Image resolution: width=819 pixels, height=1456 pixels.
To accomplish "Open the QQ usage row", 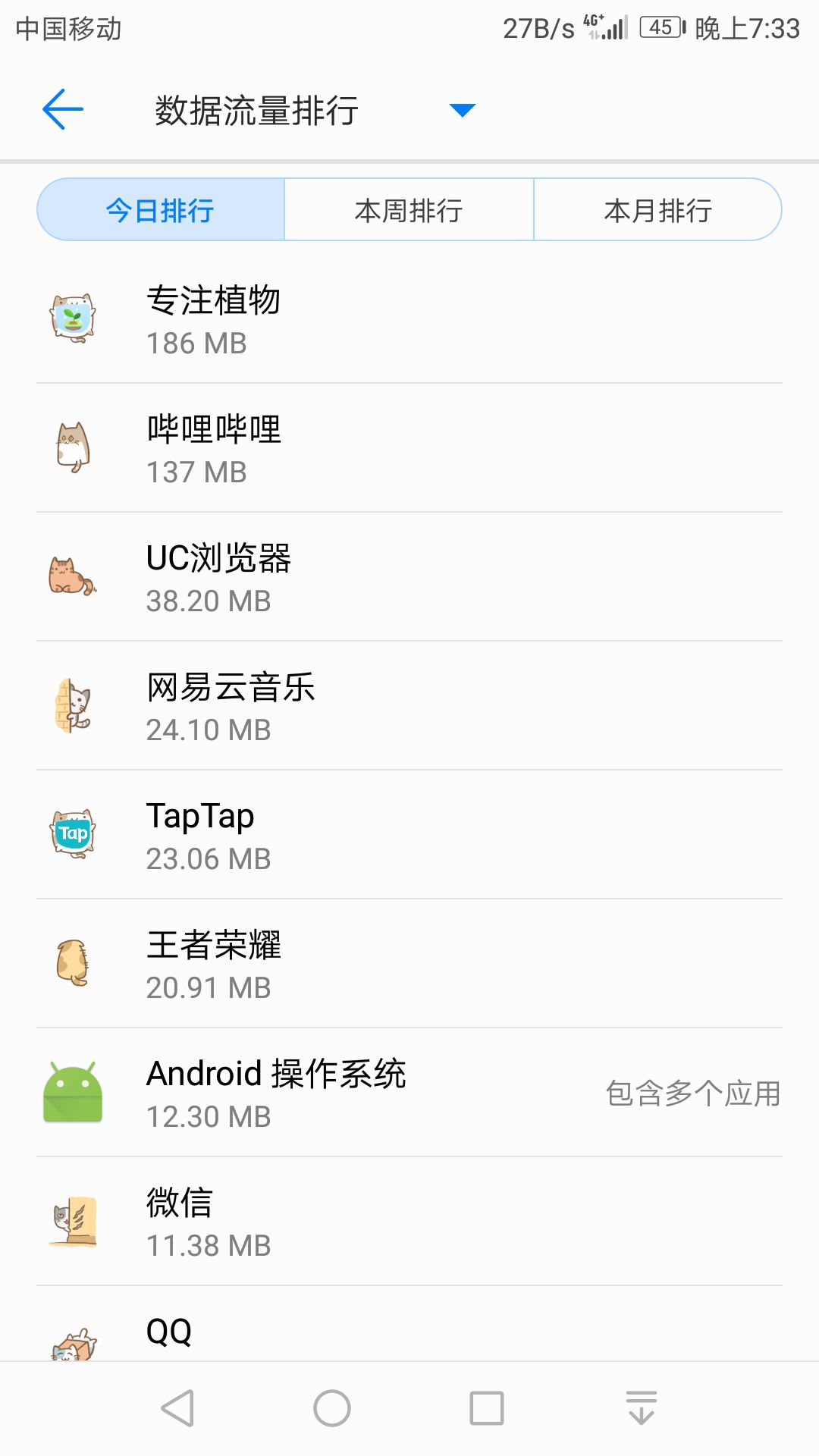I will [x=409, y=1332].
